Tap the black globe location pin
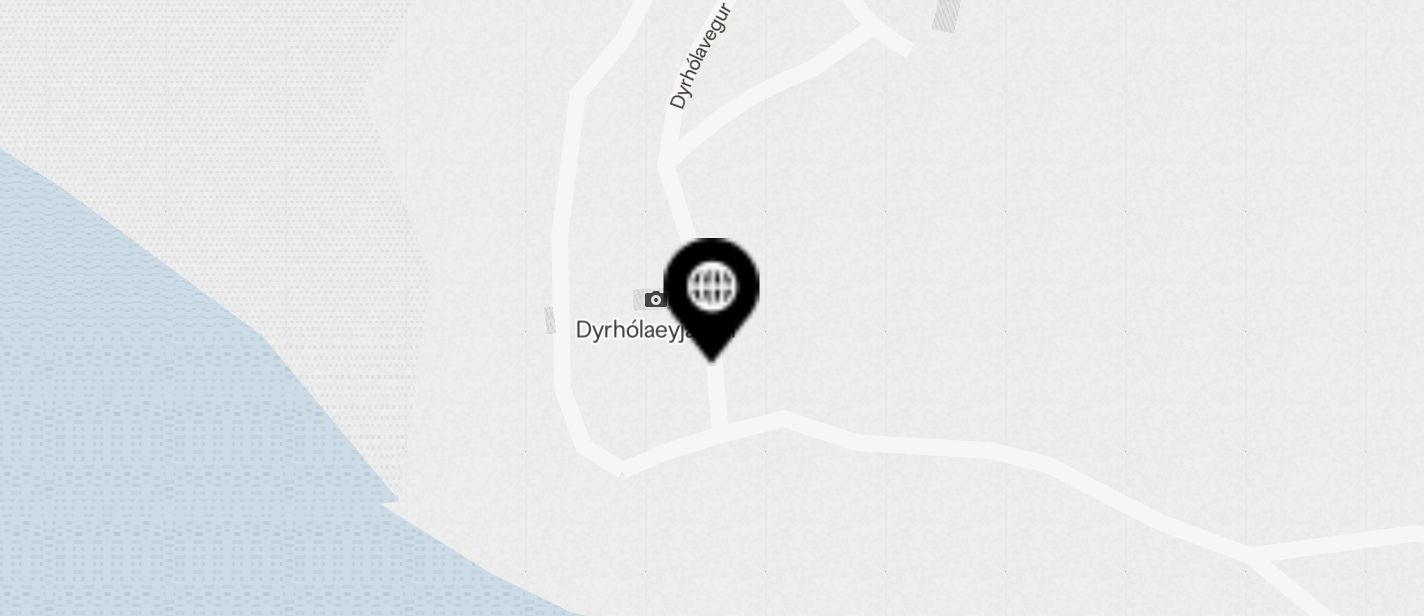 coord(711,290)
